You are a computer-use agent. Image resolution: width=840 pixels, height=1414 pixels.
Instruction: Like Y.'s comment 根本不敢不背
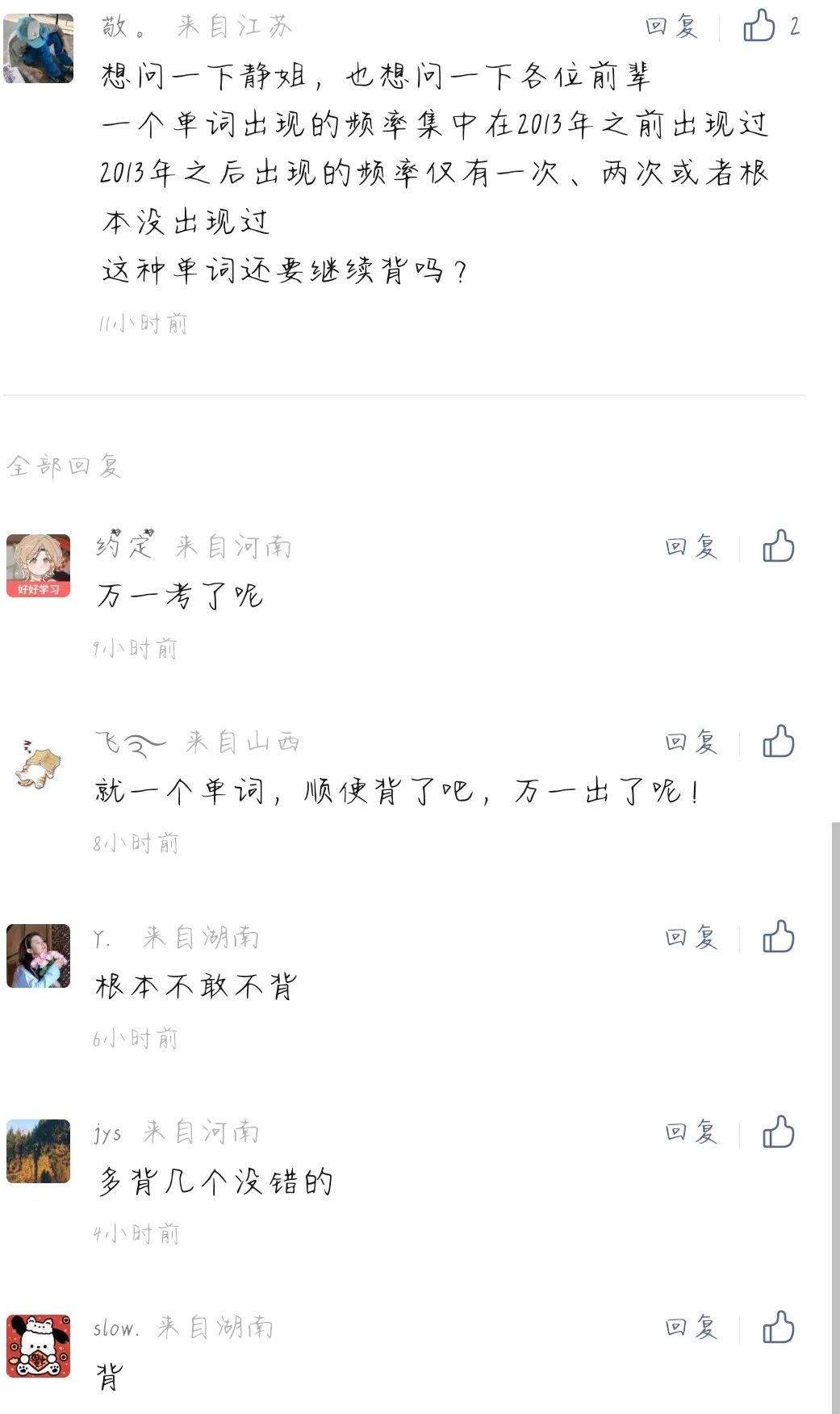[x=779, y=937]
